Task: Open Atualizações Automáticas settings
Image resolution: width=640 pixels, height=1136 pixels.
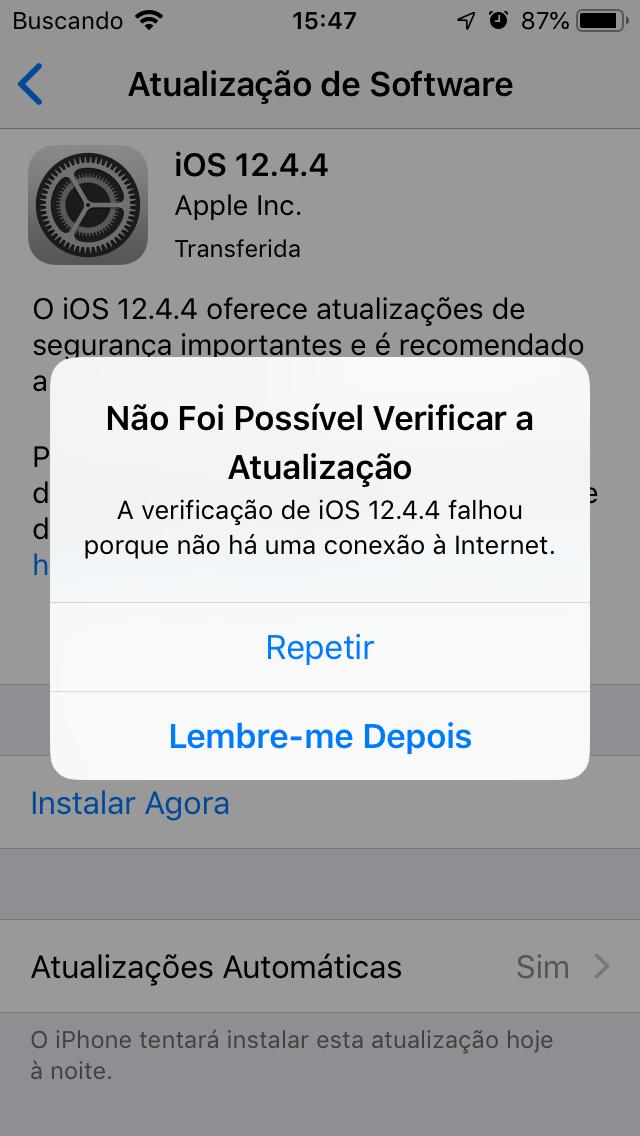Action: click(320, 966)
